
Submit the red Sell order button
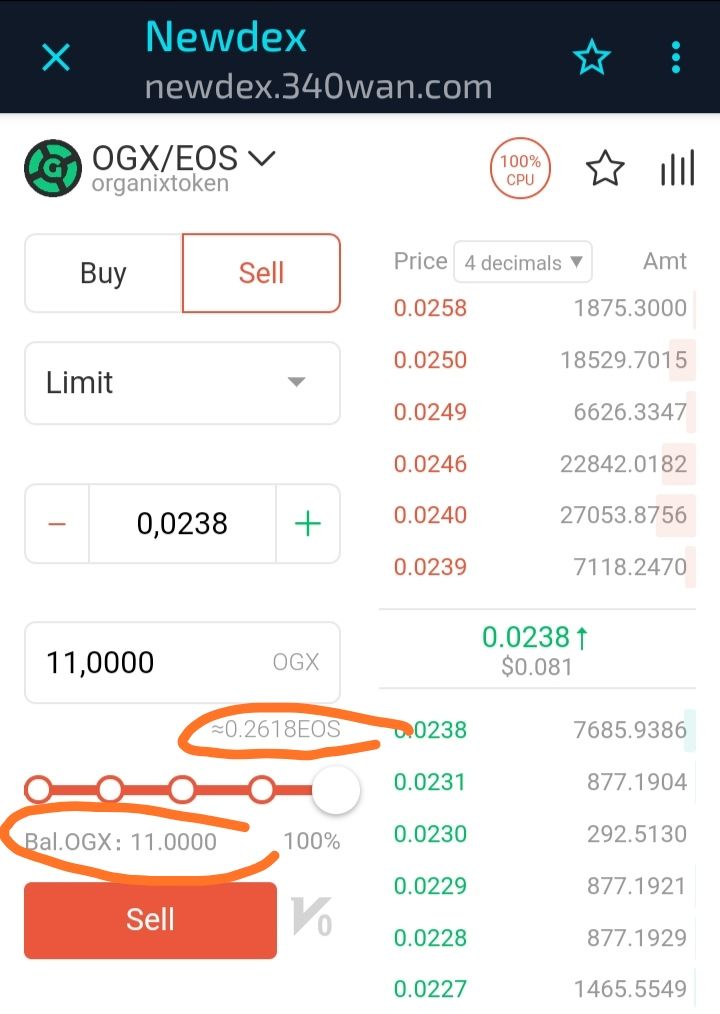[x=150, y=920]
